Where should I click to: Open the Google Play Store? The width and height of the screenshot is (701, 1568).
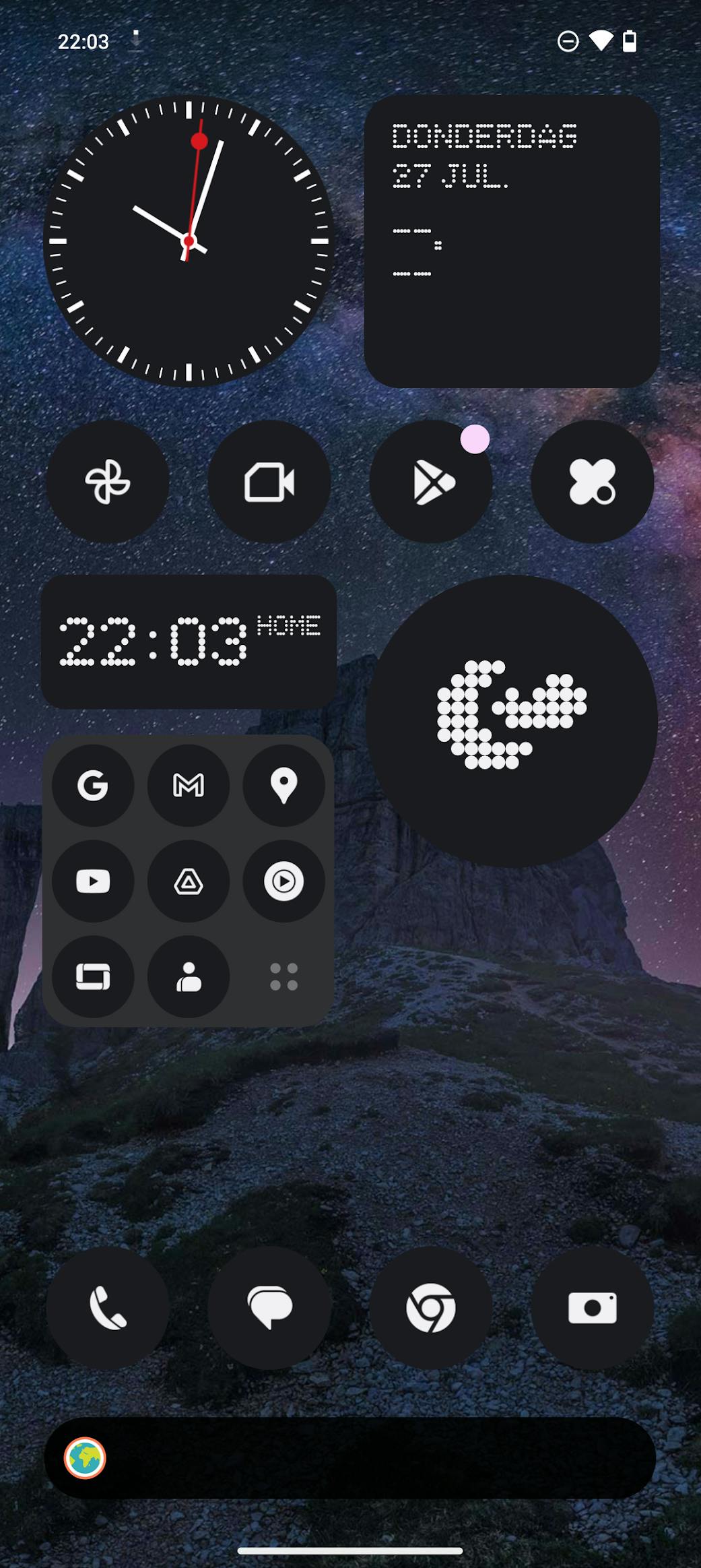point(430,482)
